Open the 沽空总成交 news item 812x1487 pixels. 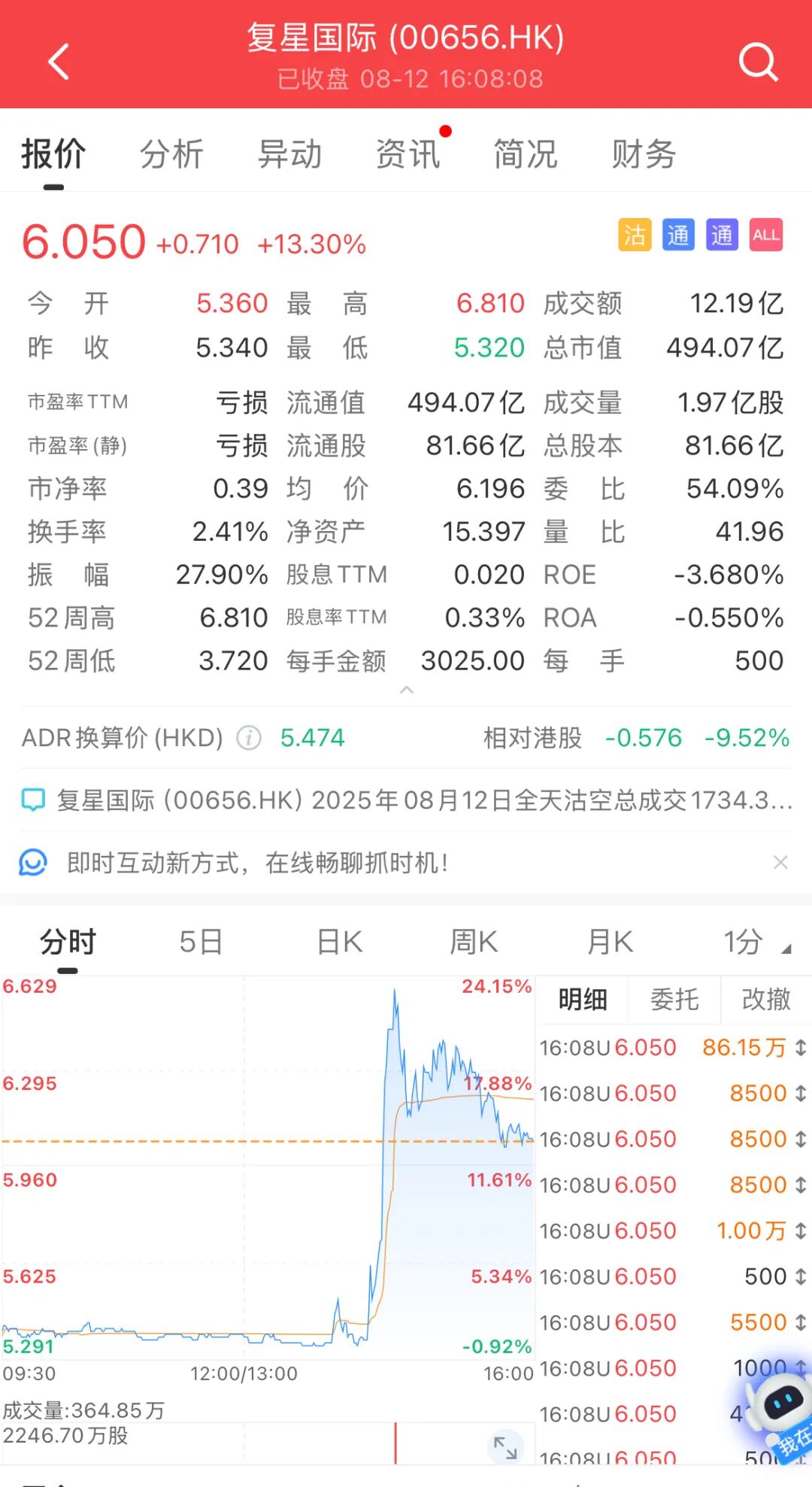(406, 800)
